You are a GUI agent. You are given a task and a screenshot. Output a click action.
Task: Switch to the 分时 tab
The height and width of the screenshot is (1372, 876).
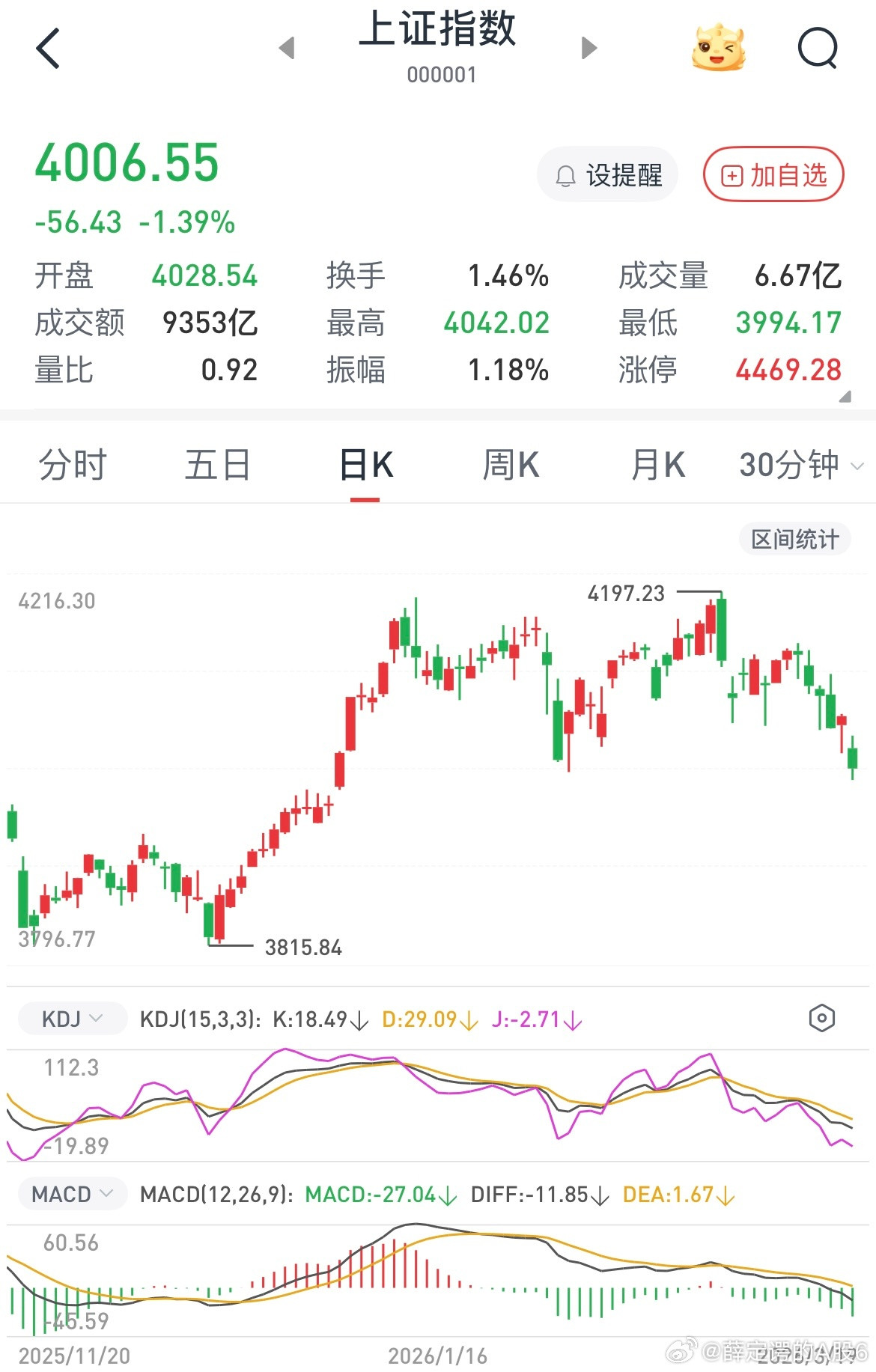click(x=73, y=464)
